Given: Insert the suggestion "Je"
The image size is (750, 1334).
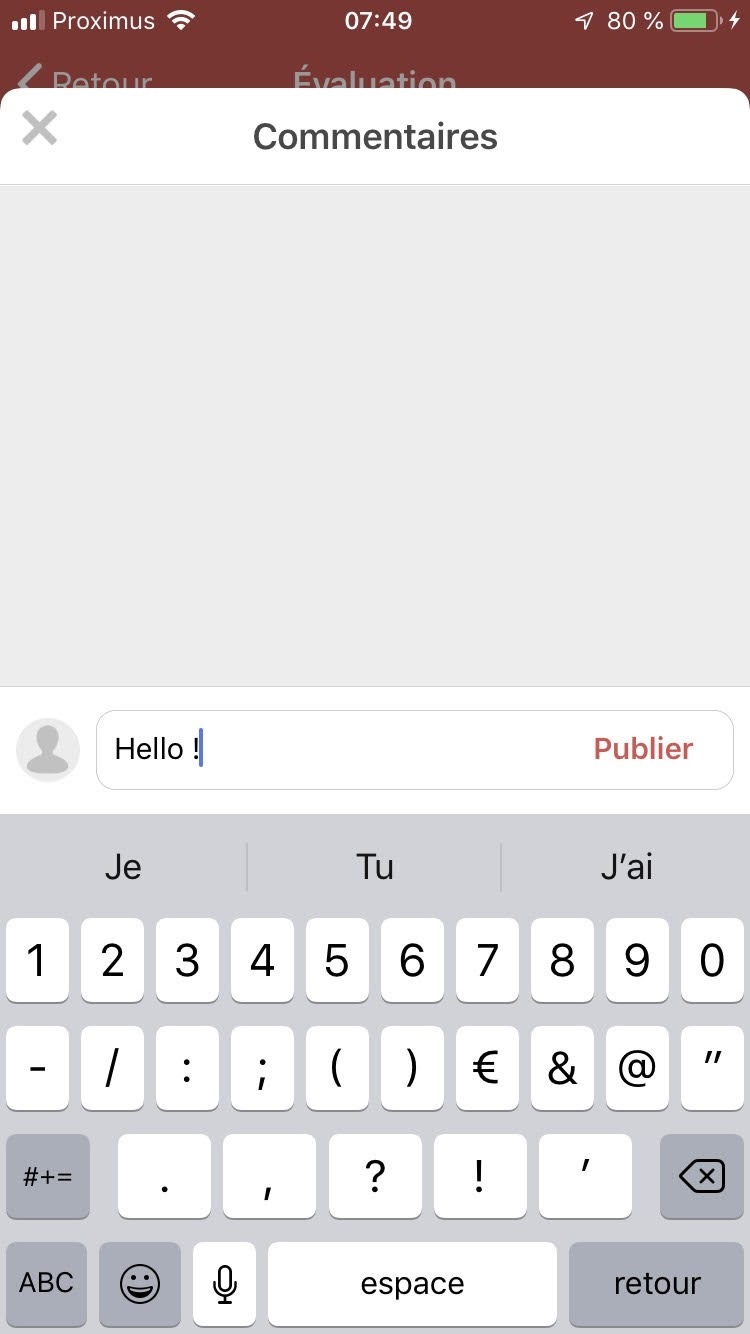Looking at the screenshot, I should pos(123,866).
